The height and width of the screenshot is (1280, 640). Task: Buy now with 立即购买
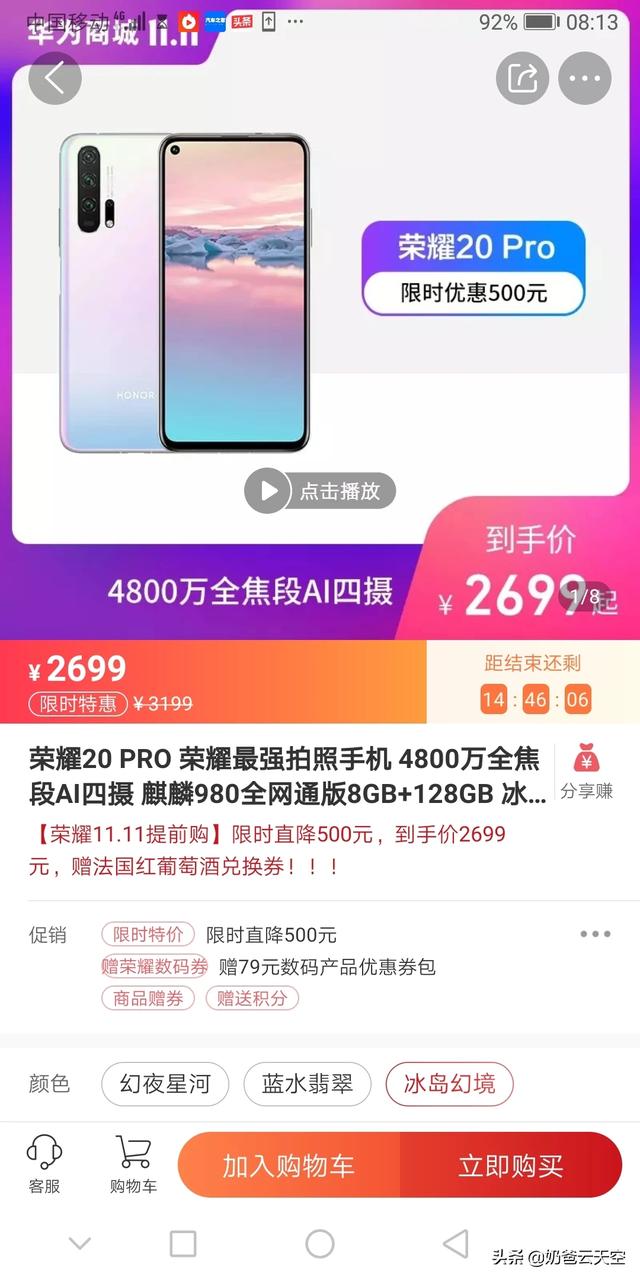click(511, 1166)
